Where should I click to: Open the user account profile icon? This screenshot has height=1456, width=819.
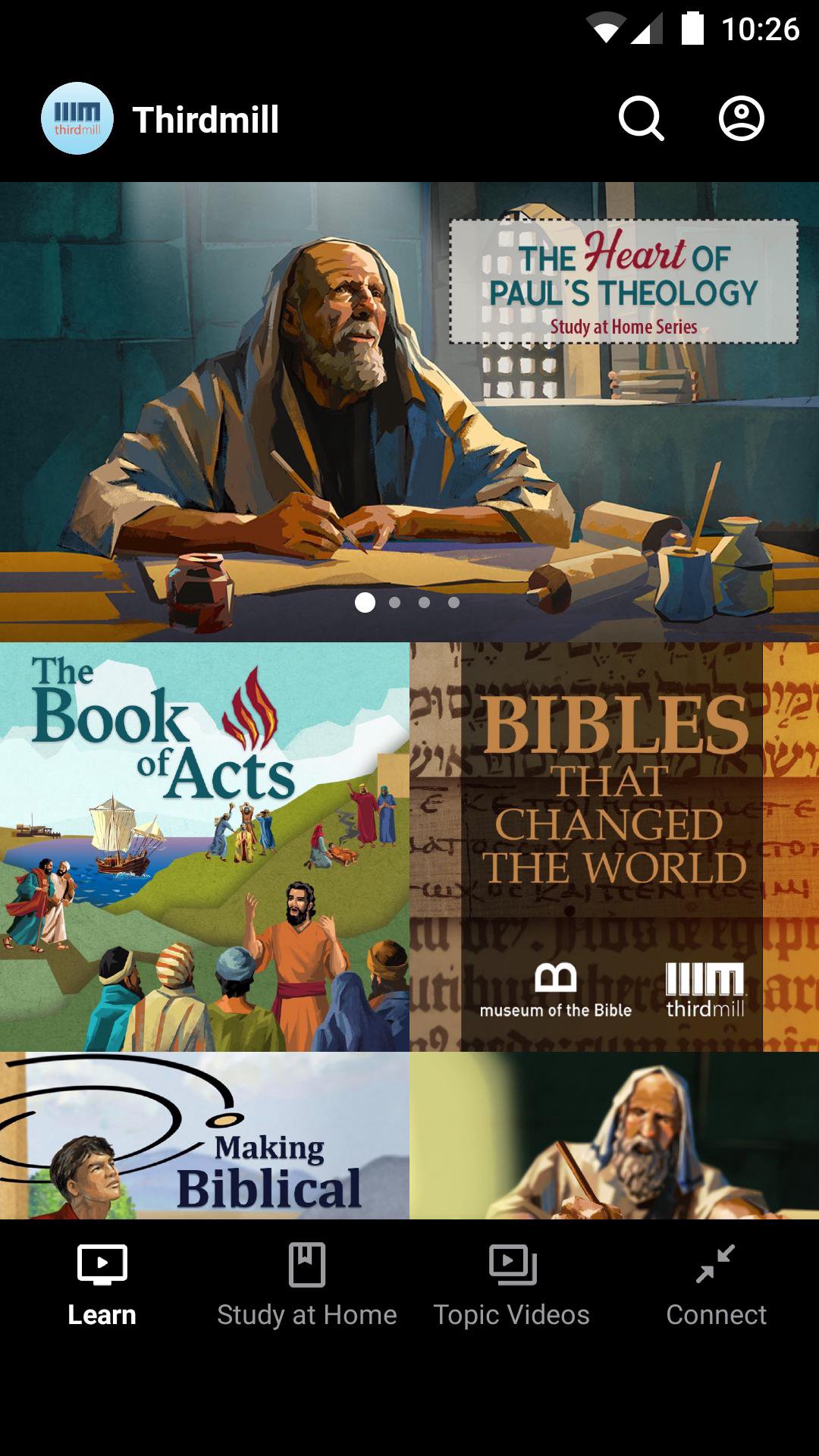point(741,119)
